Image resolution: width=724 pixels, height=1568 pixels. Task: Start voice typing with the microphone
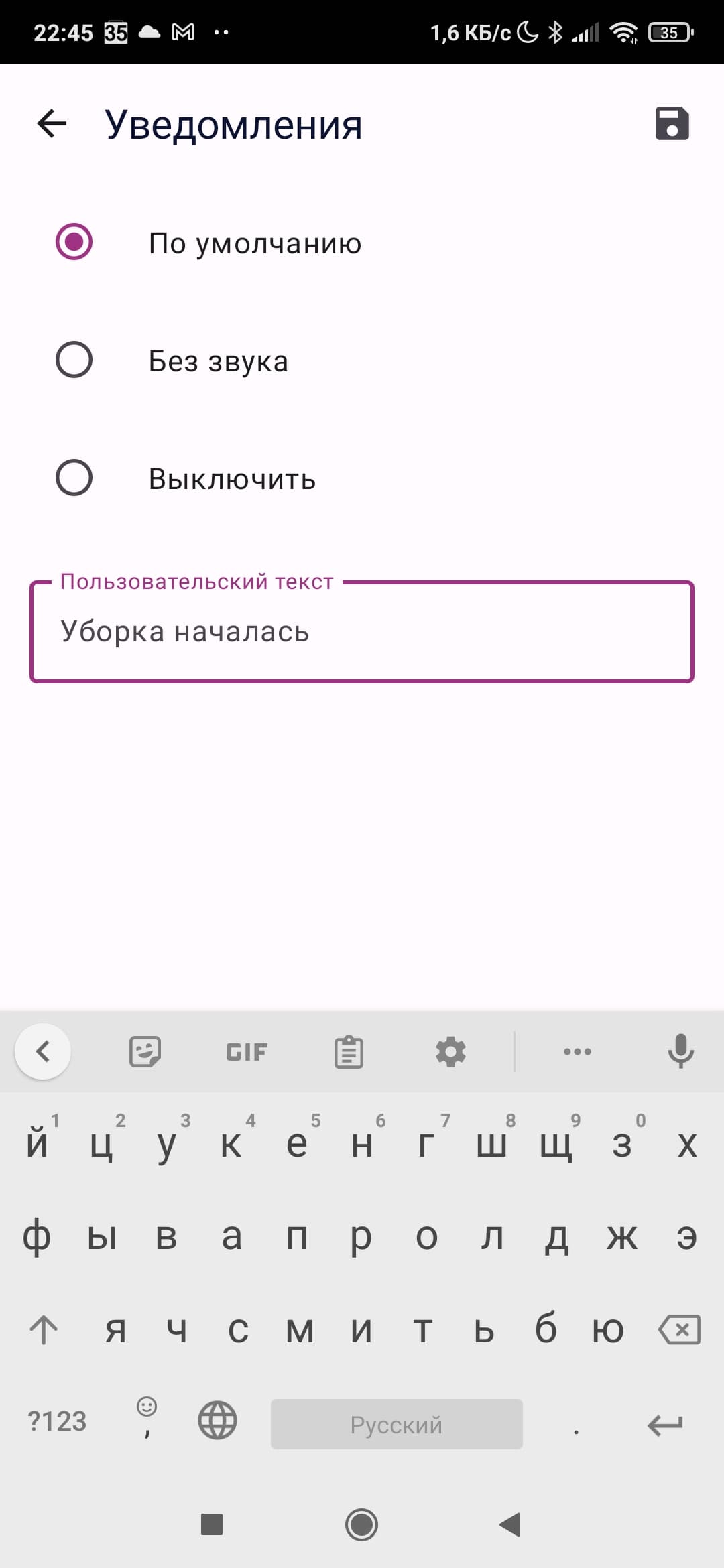coord(680,1052)
